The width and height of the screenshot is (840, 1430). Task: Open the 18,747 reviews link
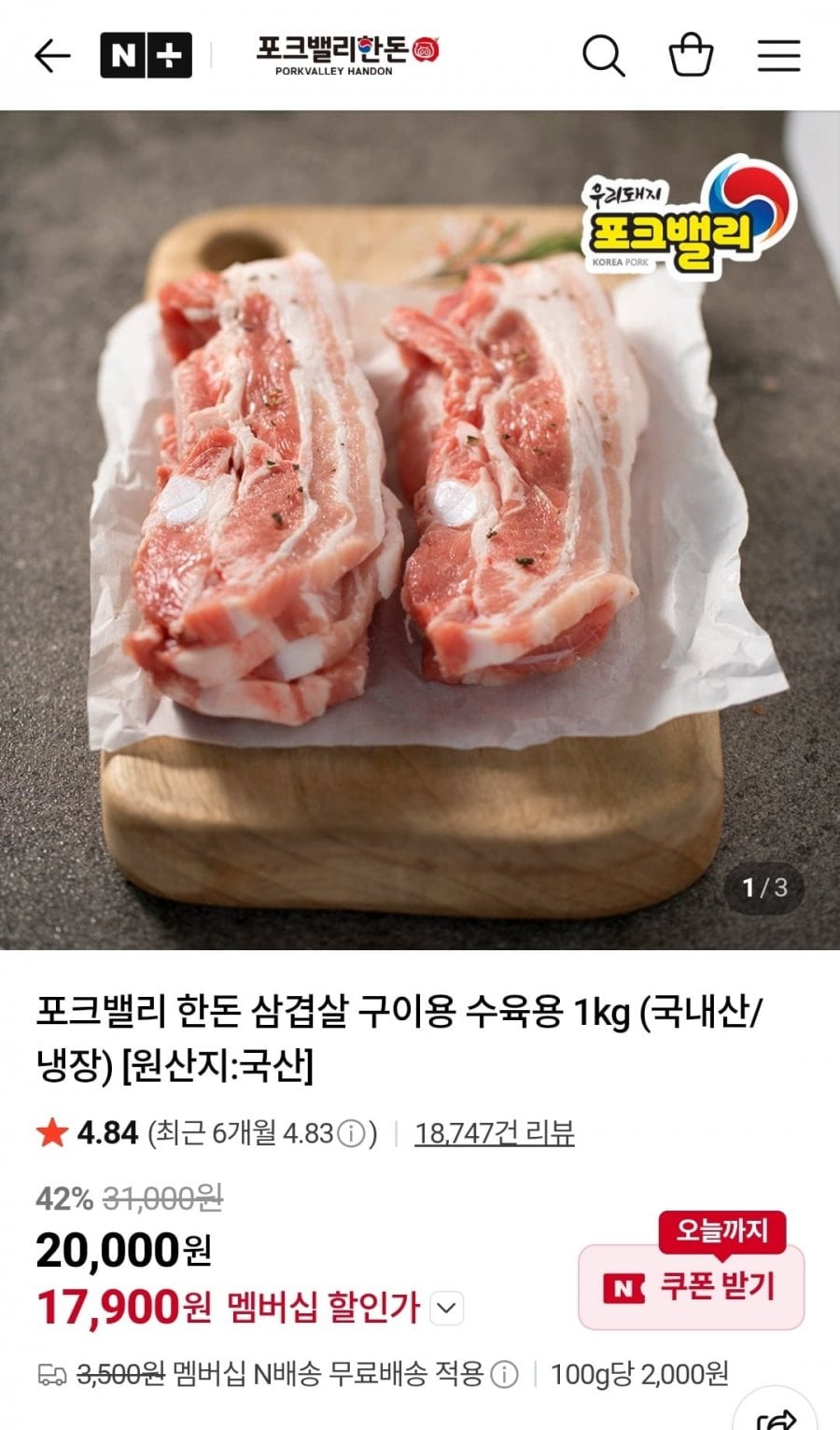click(x=494, y=1133)
